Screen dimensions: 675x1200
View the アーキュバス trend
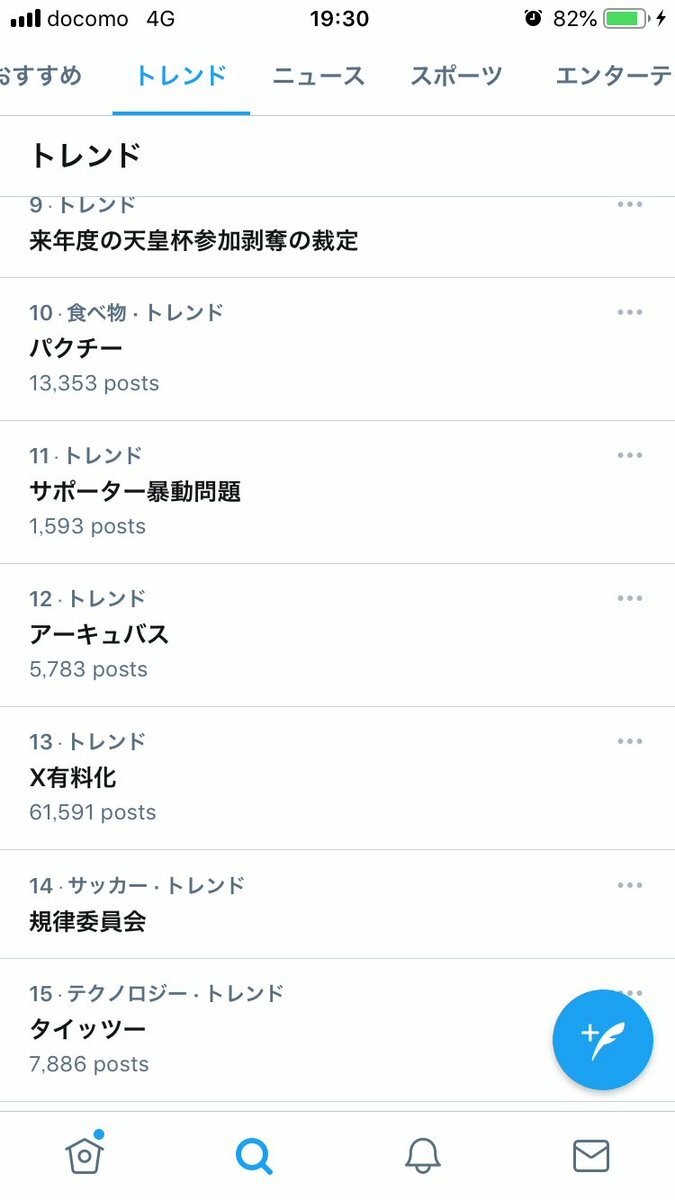pyautogui.click(x=337, y=635)
